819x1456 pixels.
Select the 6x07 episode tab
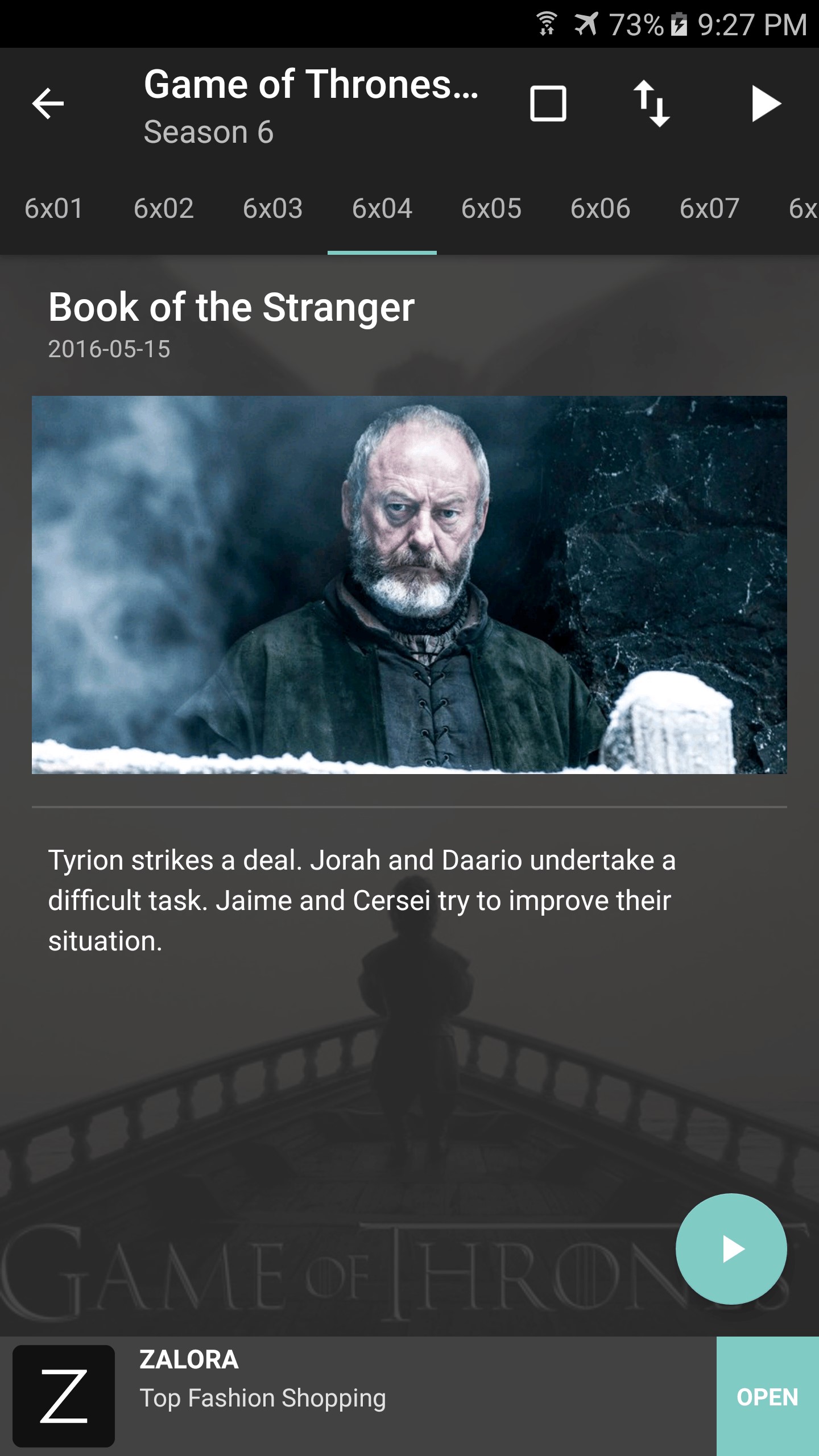710,209
